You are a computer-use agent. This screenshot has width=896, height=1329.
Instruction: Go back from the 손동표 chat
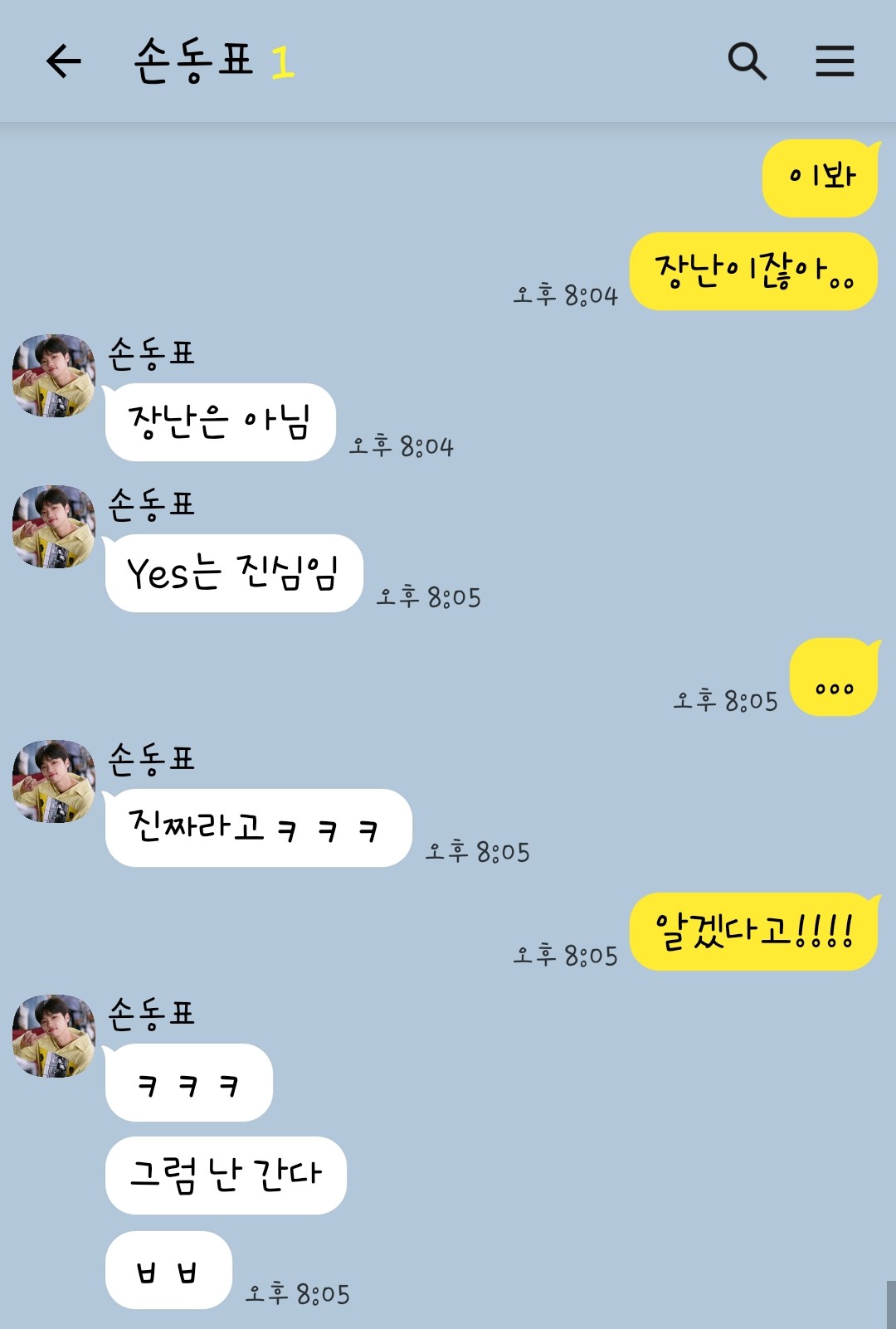click(x=63, y=61)
